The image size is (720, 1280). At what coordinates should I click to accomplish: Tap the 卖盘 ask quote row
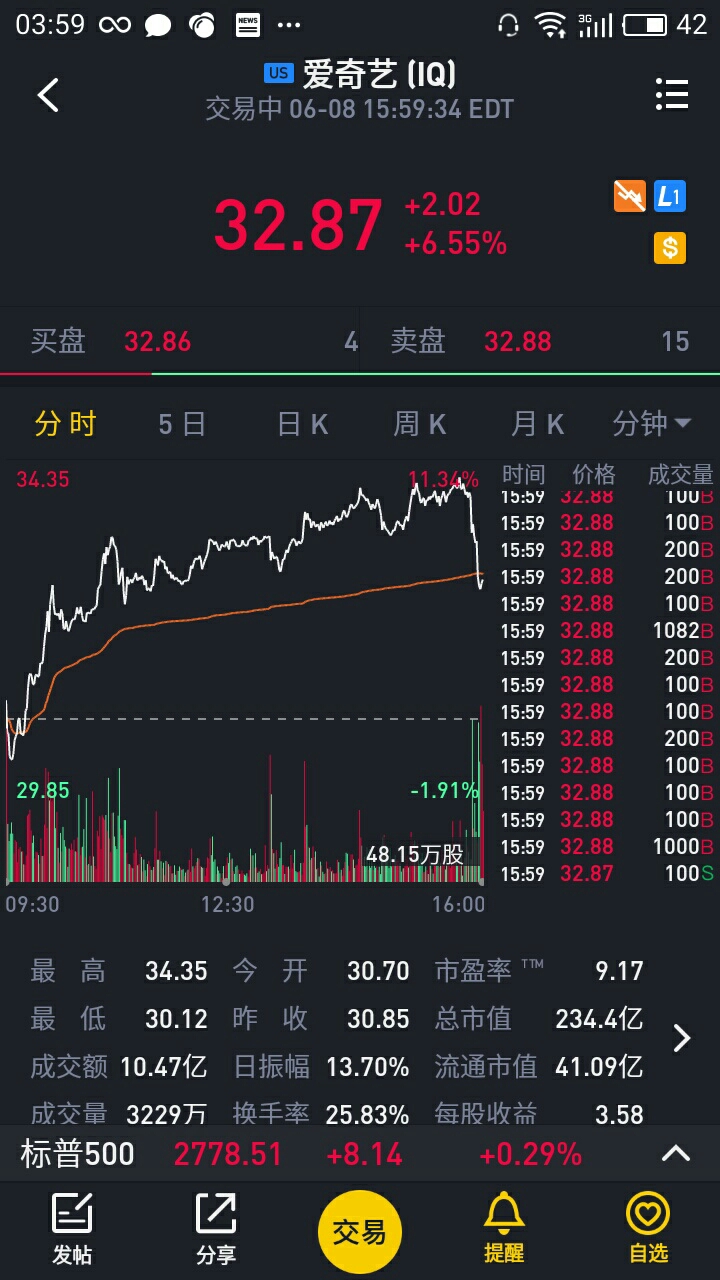tap(540, 341)
